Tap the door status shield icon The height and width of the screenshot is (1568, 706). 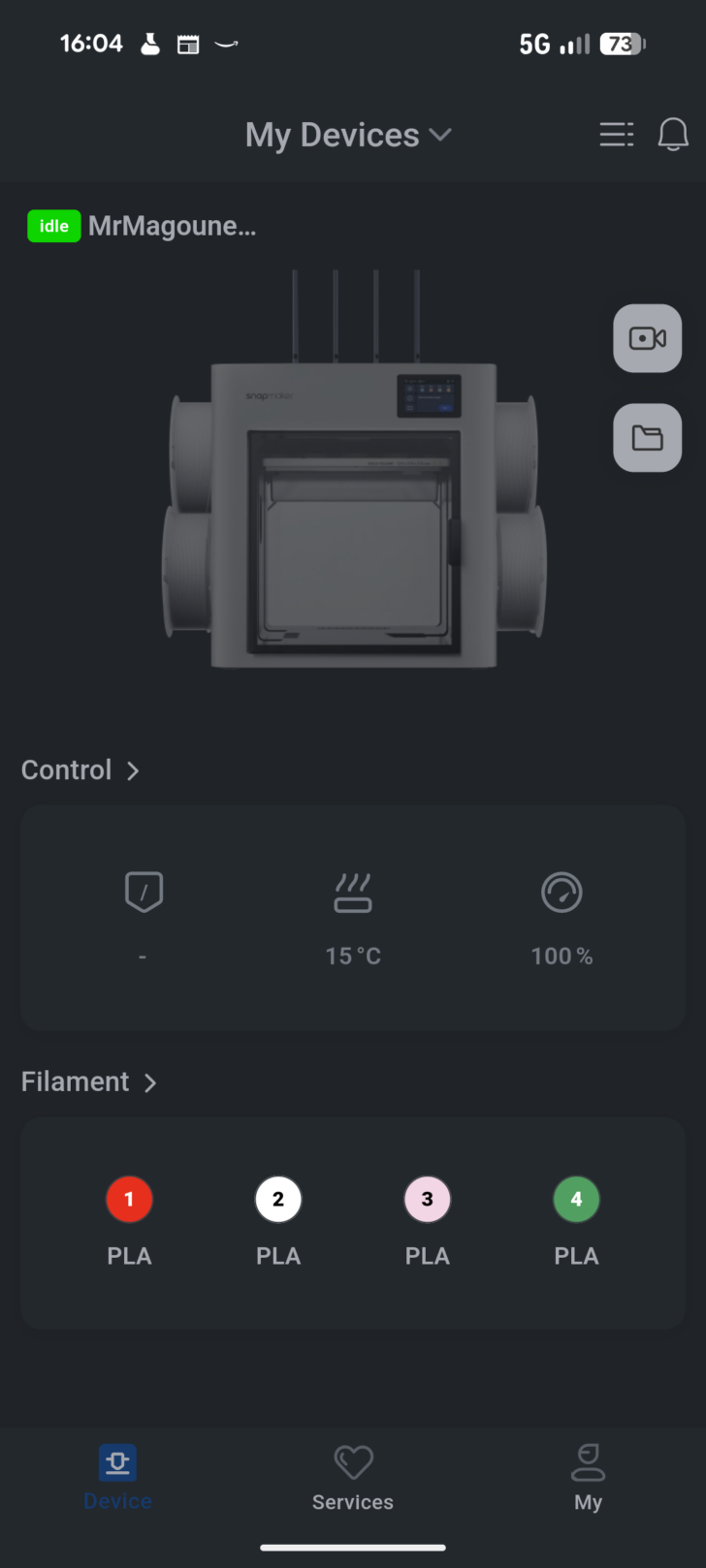pos(144,892)
